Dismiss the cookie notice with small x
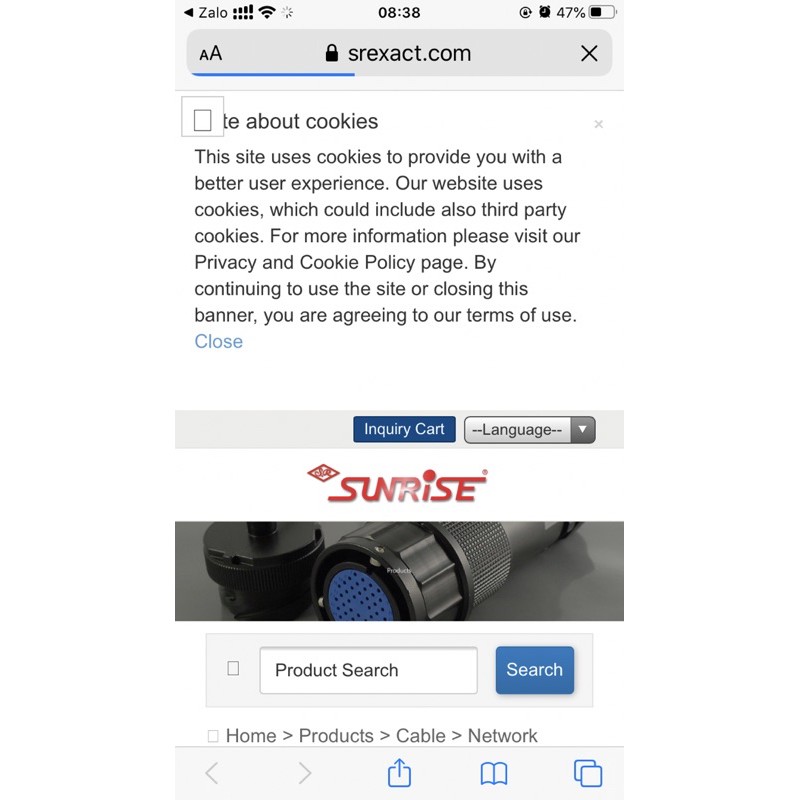The image size is (800, 800). (x=598, y=125)
